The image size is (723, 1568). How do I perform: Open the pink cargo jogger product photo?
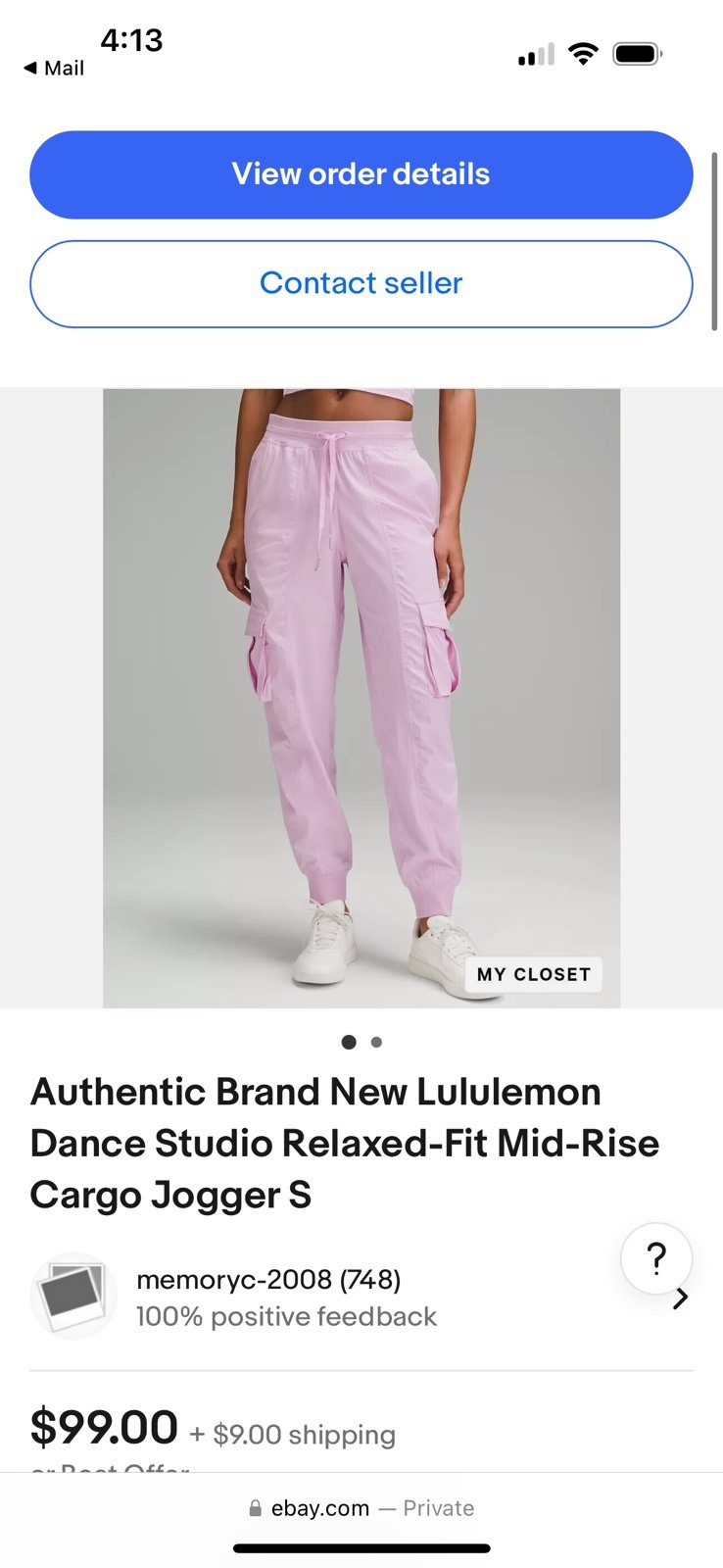tap(361, 698)
